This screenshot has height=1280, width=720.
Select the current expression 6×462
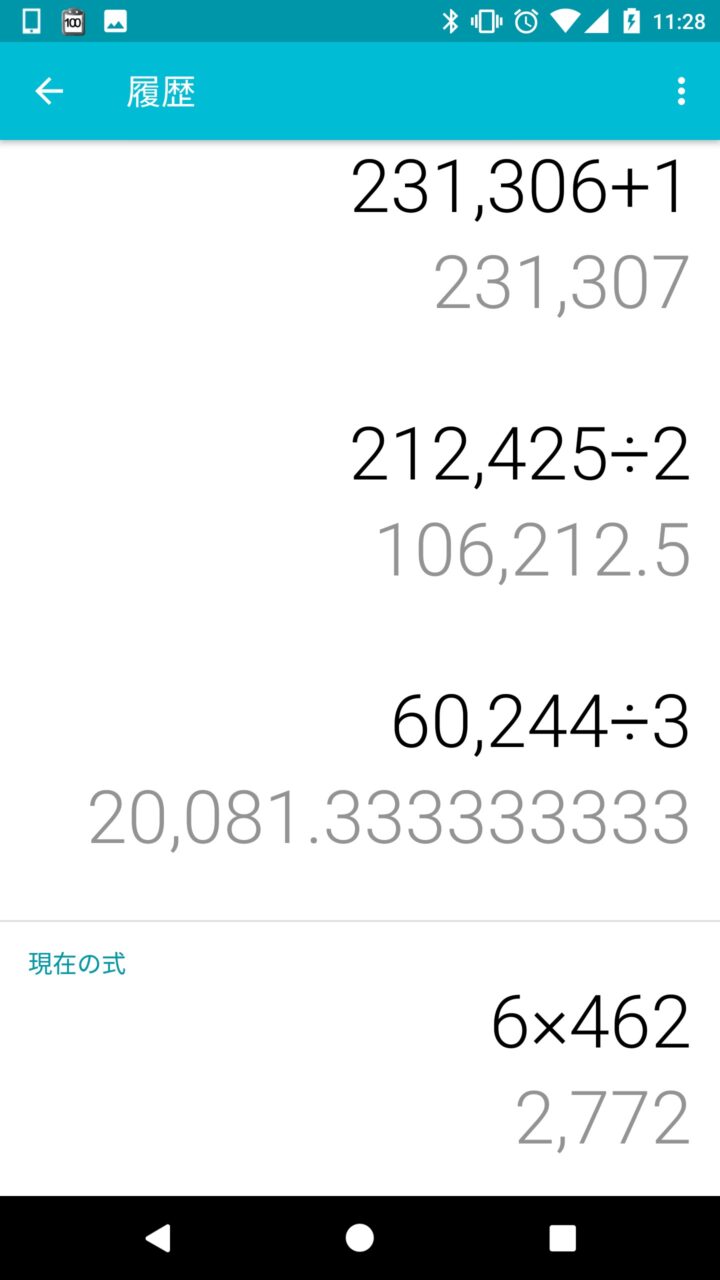[x=590, y=1022]
